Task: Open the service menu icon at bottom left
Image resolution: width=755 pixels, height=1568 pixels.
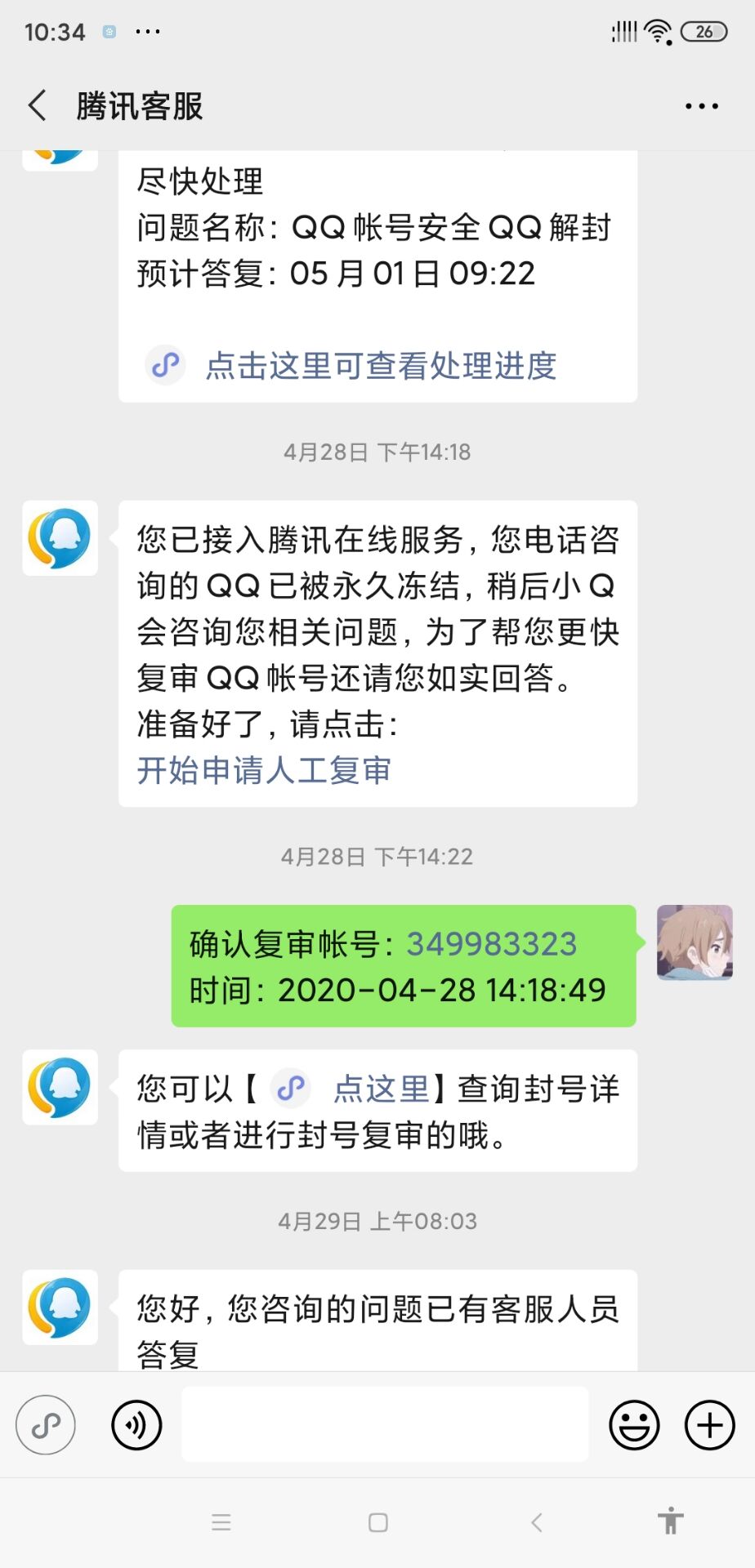Action: click(x=46, y=1425)
